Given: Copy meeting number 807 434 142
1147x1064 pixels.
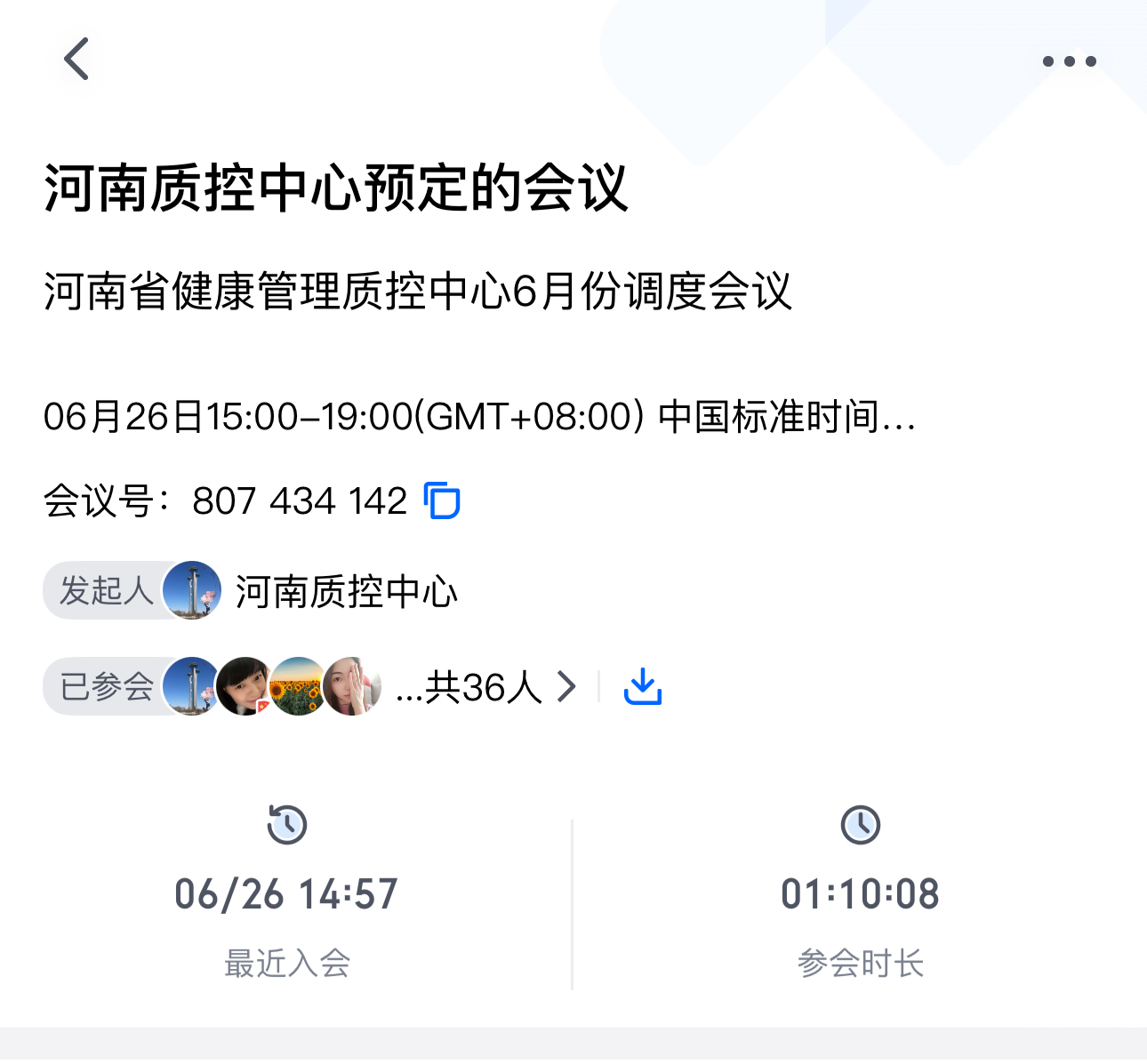Looking at the screenshot, I should (442, 500).
